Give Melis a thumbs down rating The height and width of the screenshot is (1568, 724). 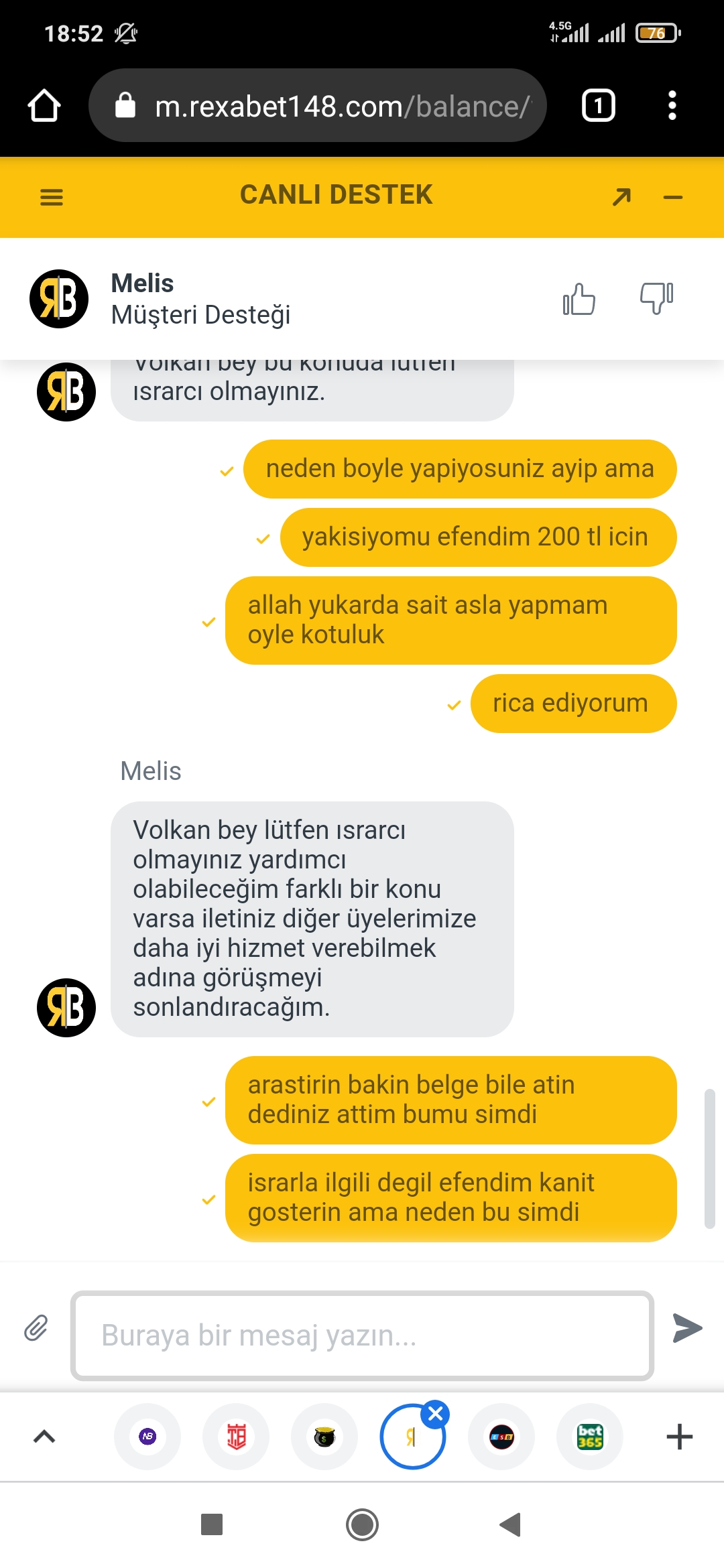(x=657, y=299)
